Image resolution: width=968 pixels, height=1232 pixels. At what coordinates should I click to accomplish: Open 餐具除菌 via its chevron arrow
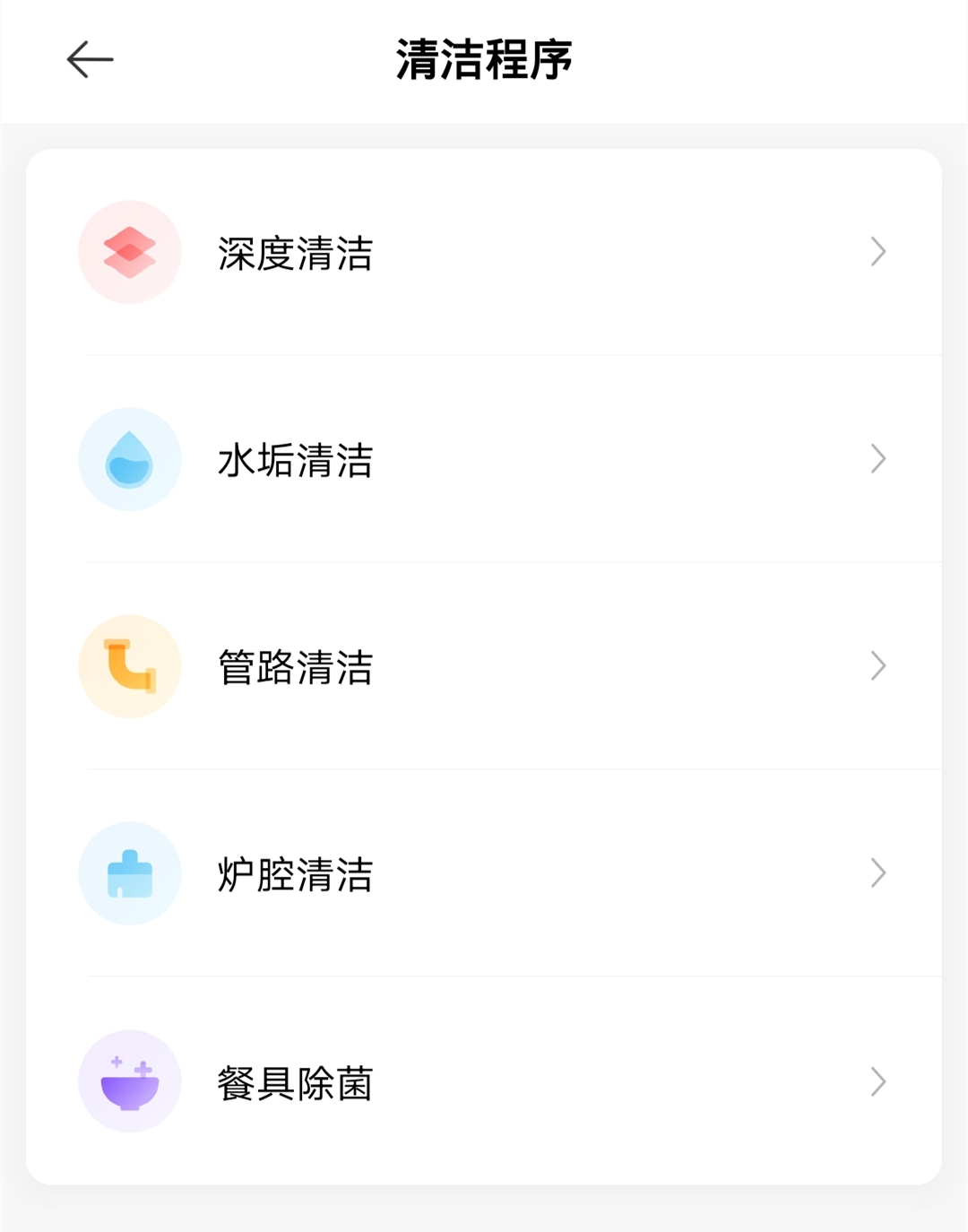point(877,1081)
